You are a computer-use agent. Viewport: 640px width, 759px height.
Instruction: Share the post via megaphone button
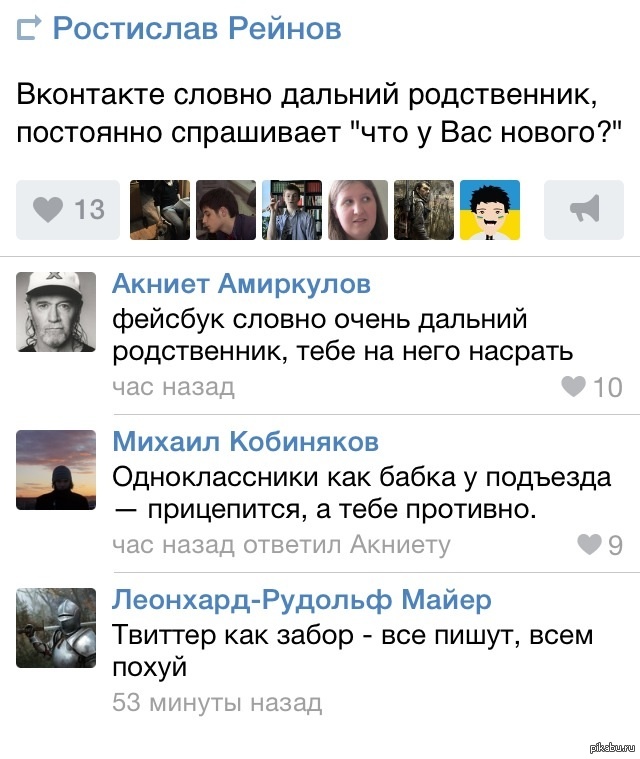pos(585,209)
